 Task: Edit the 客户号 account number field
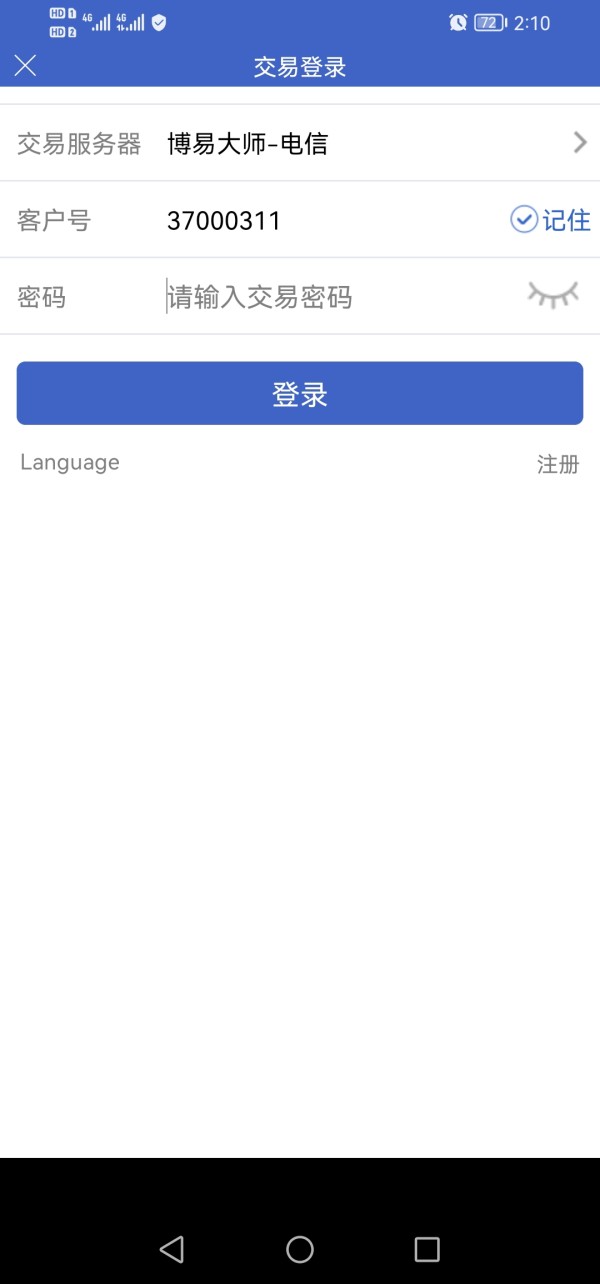pyautogui.click(x=330, y=220)
